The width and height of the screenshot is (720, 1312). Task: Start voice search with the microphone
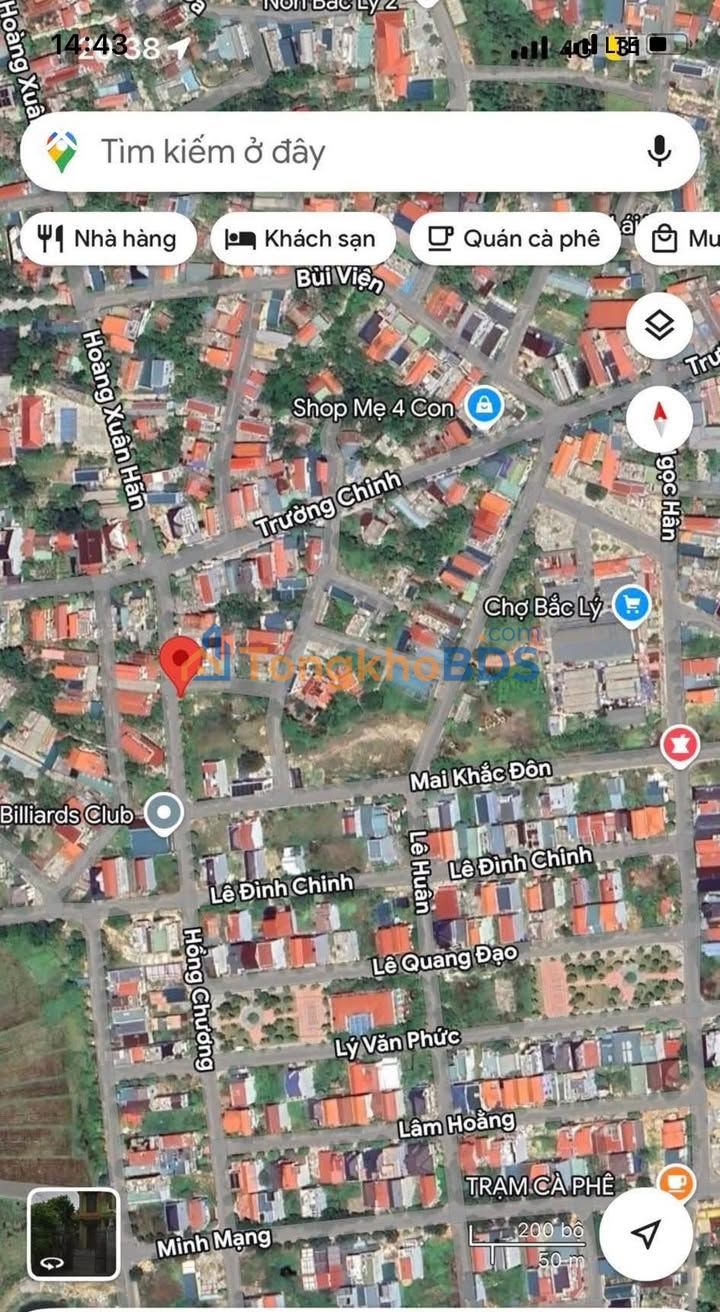(x=658, y=152)
